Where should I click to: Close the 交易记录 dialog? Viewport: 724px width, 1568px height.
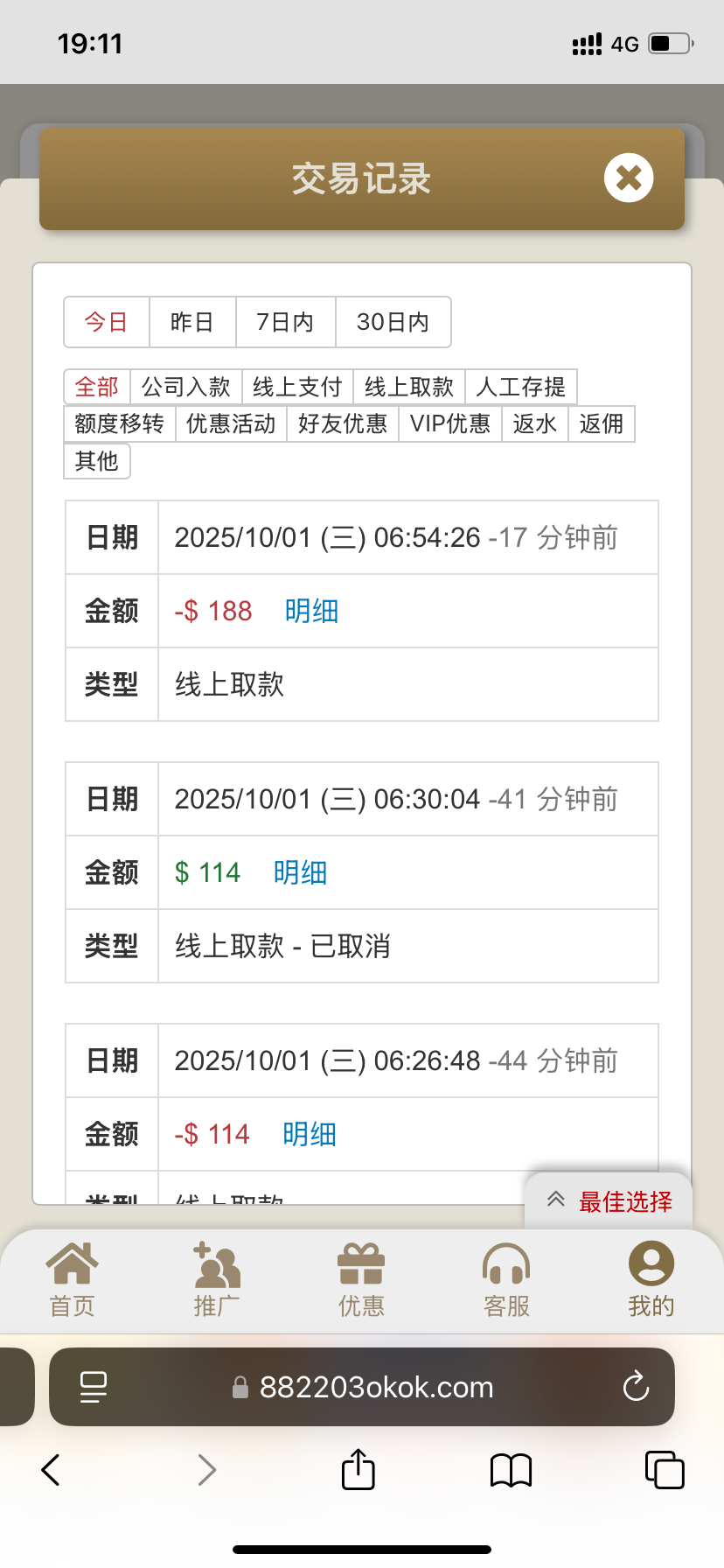[628, 178]
